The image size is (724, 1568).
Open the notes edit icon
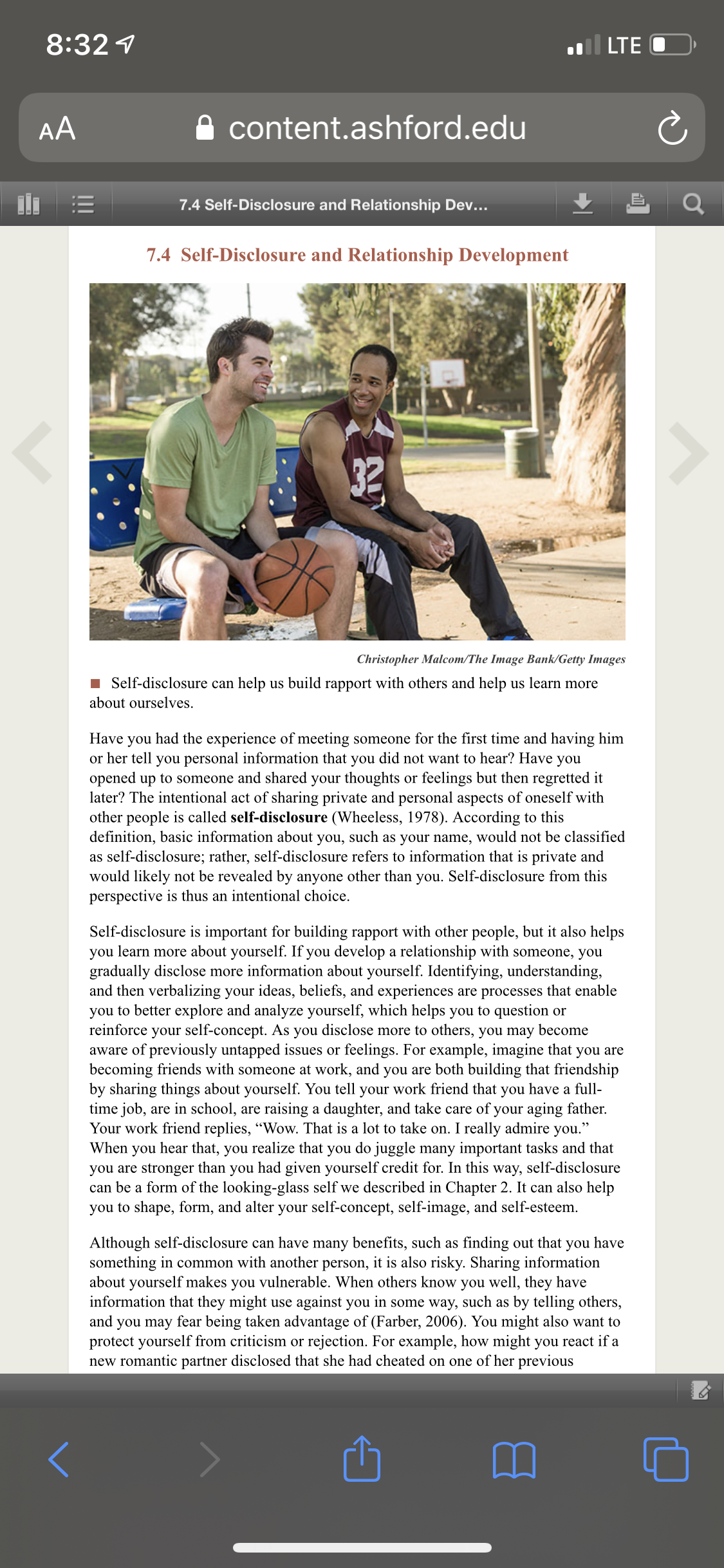pos(700,1390)
